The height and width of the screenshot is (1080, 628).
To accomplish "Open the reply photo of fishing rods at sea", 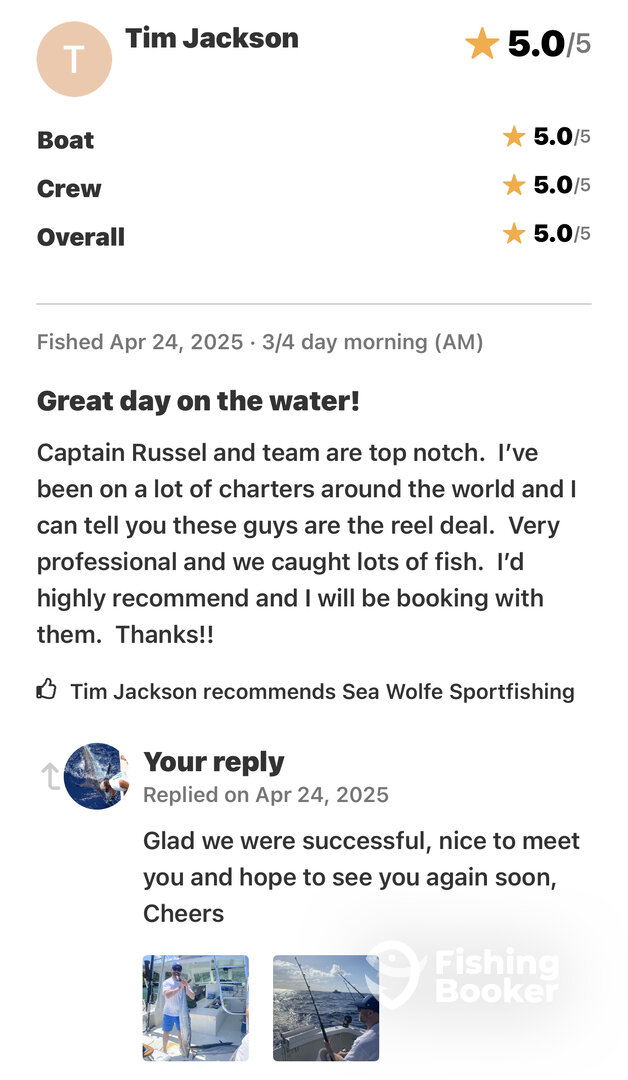I will point(326,1007).
